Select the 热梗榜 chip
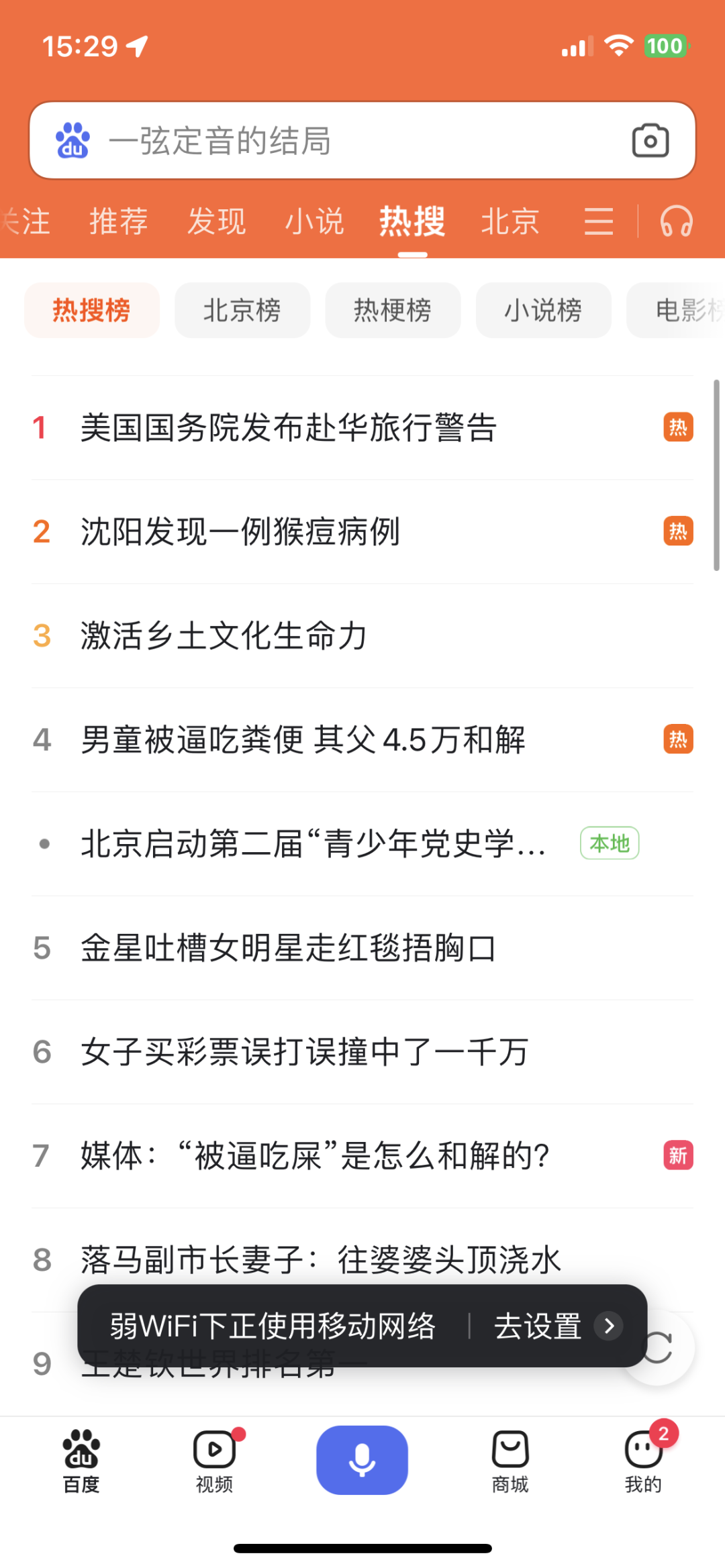This screenshot has height=1568, width=725. pyautogui.click(x=393, y=311)
